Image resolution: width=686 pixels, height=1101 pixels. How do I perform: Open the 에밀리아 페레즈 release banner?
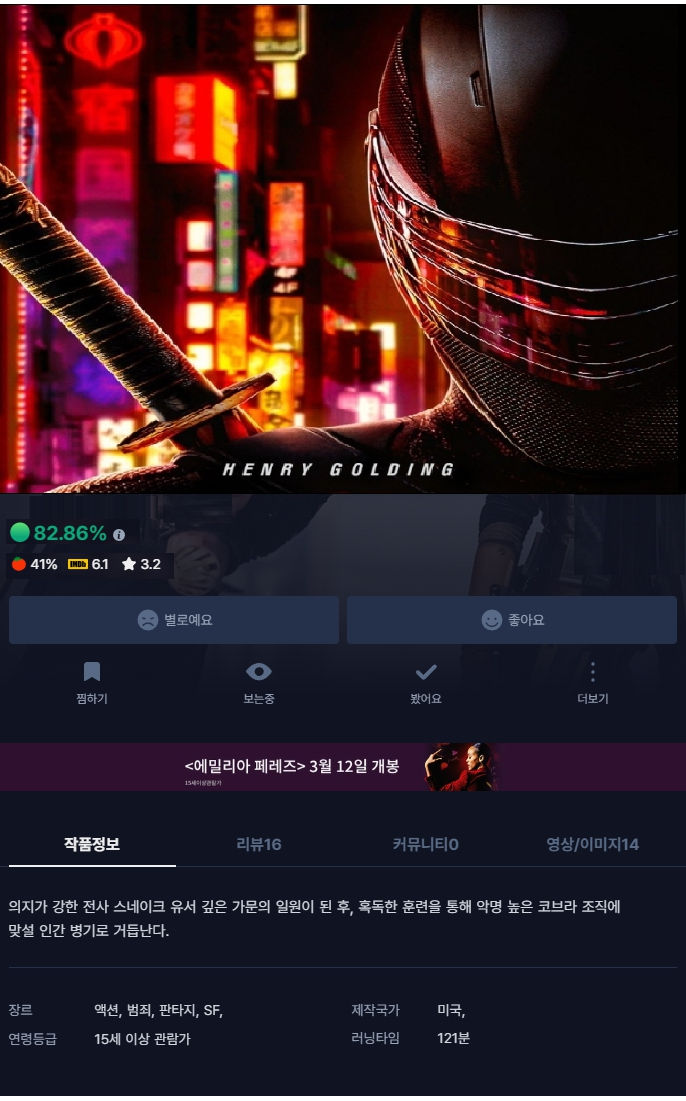pos(343,767)
